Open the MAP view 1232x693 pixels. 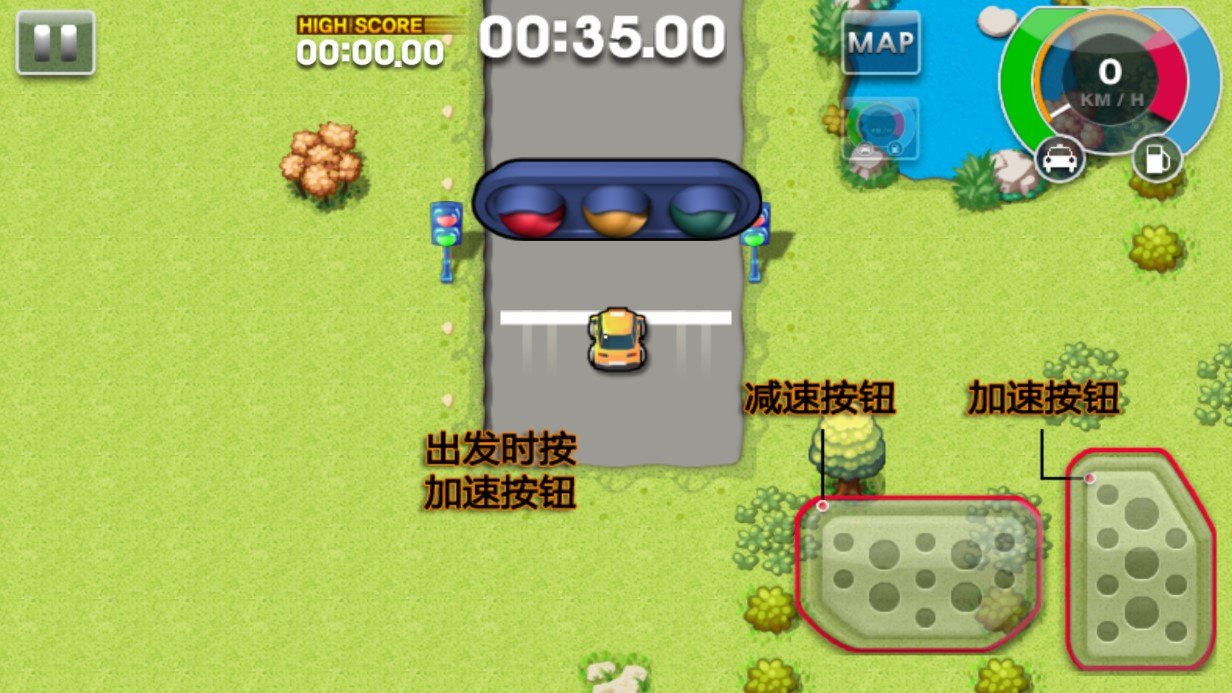880,42
